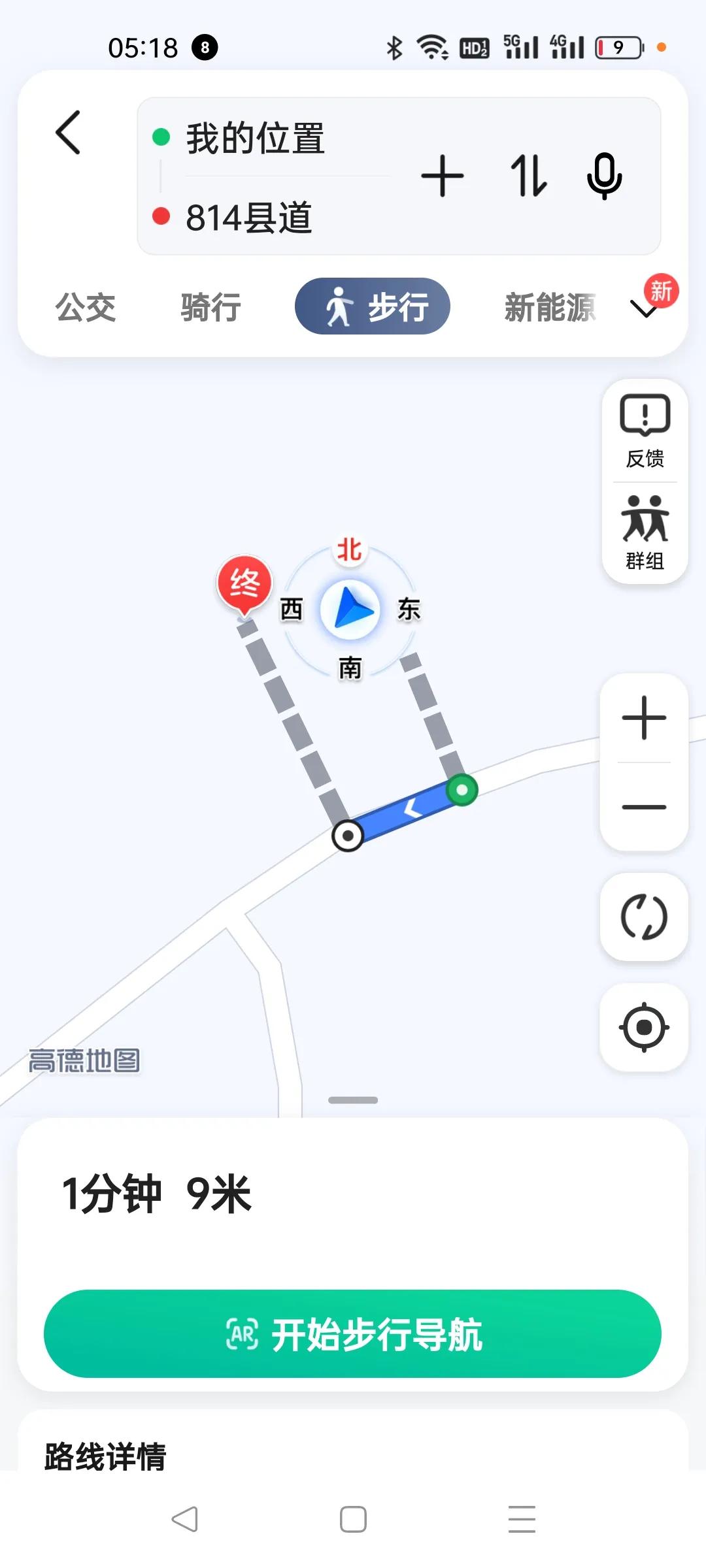This screenshot has width=706, height=1568.
Task: Start voice input with the microphone
Action: pos(605,176)
